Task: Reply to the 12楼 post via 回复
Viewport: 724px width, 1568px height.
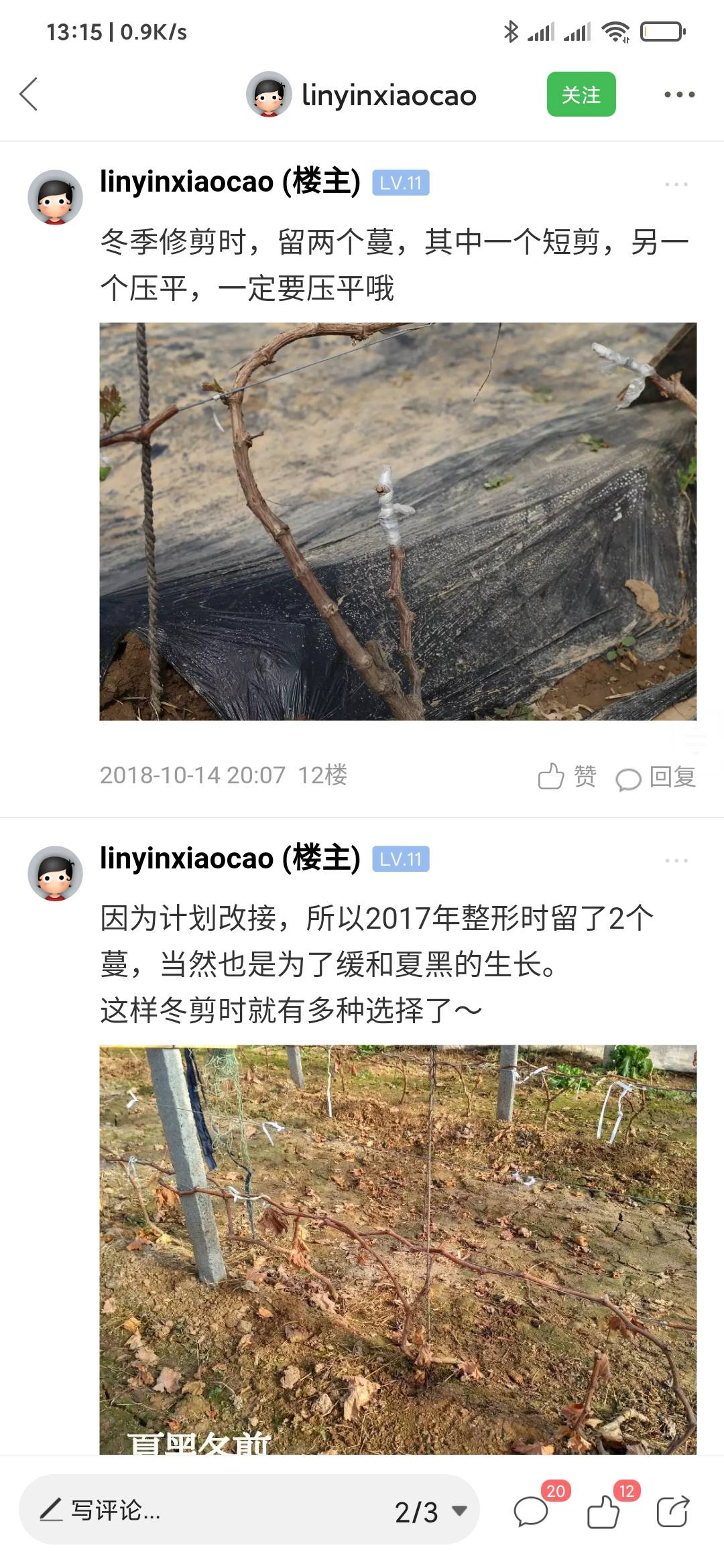Action: pyautogui.click(x=656, y=777)
